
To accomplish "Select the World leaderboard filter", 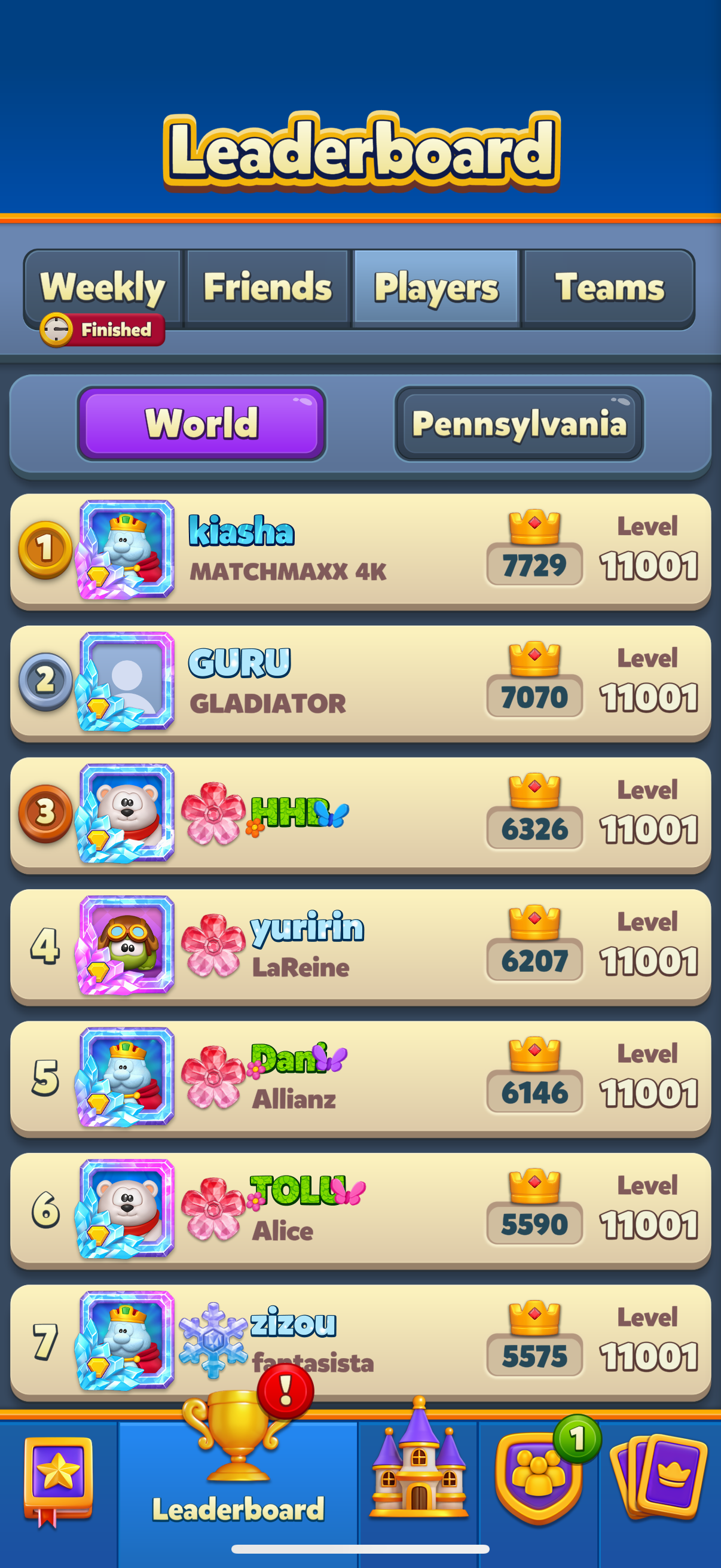I will click(x=202, y=424).
